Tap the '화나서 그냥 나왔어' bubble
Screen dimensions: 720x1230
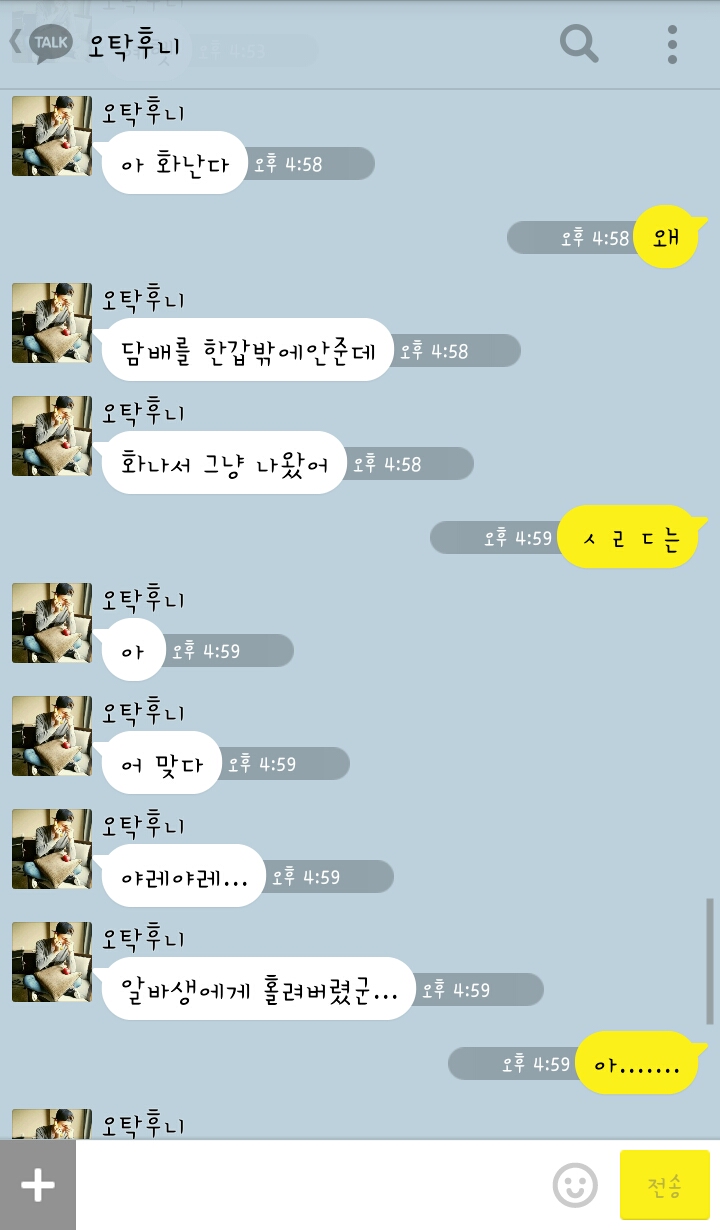pyautogui.click(x=220, y=463)
